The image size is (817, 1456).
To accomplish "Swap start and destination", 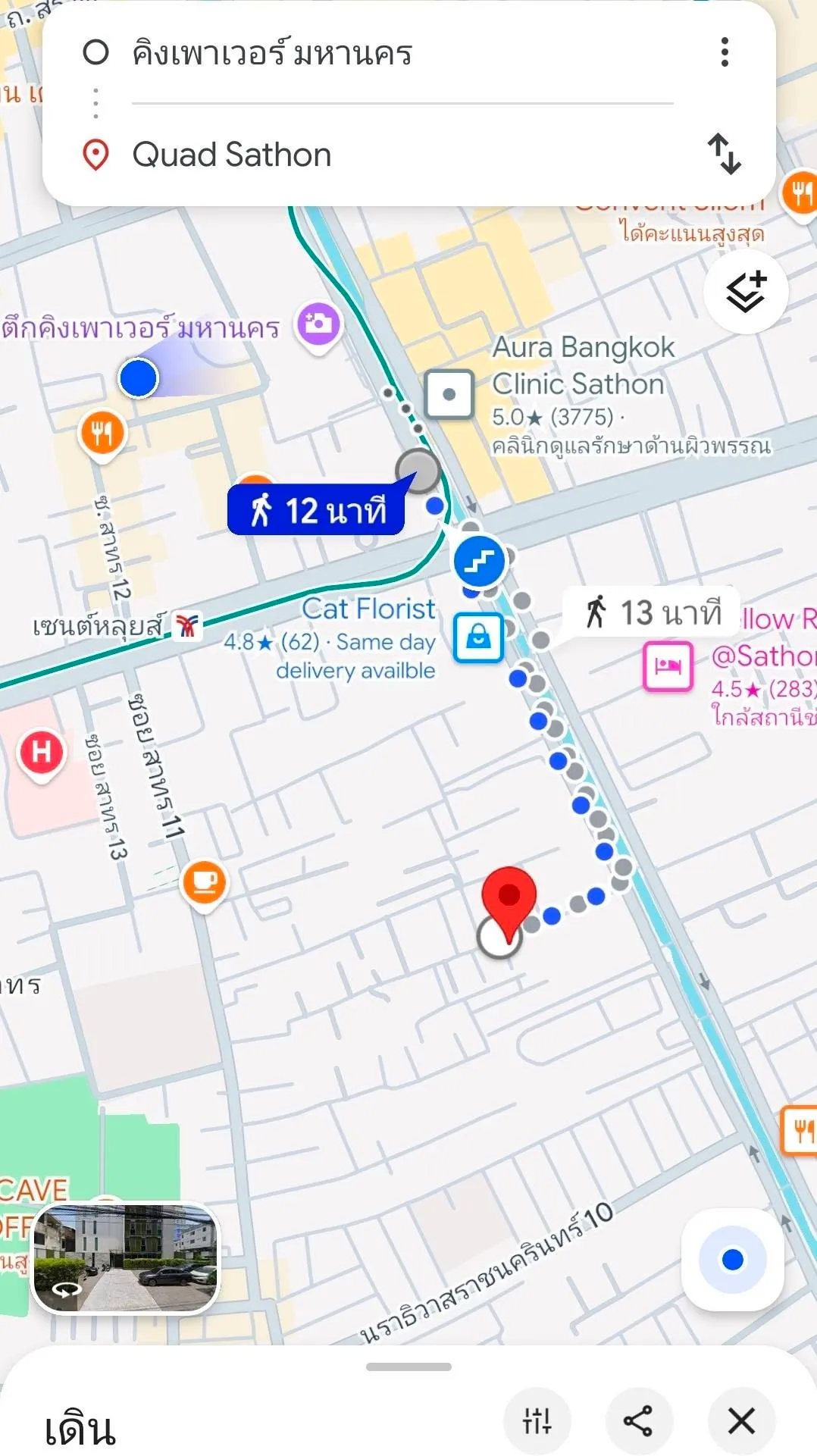I will [725, 154].
